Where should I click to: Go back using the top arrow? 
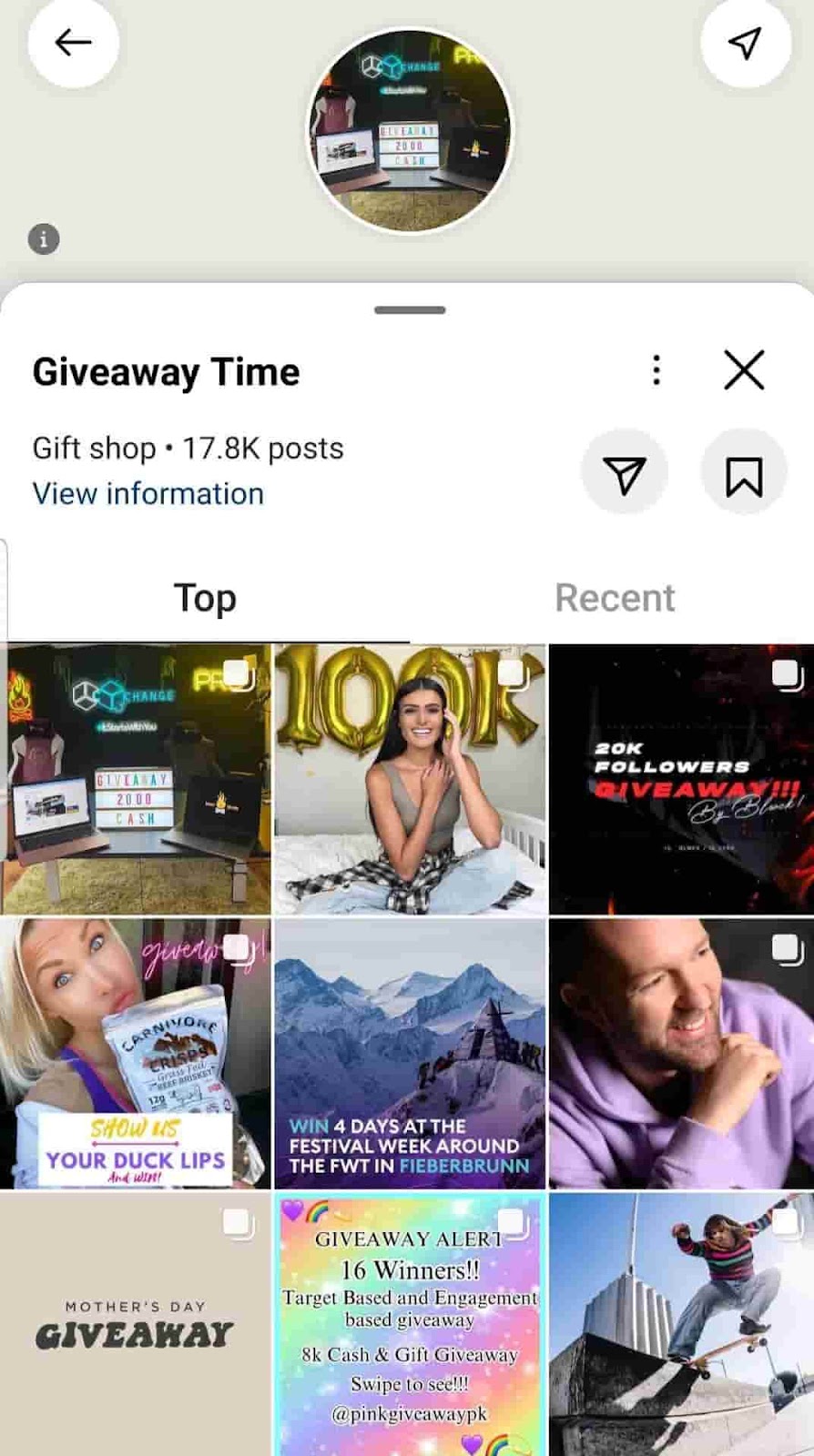tap(74, 43)
